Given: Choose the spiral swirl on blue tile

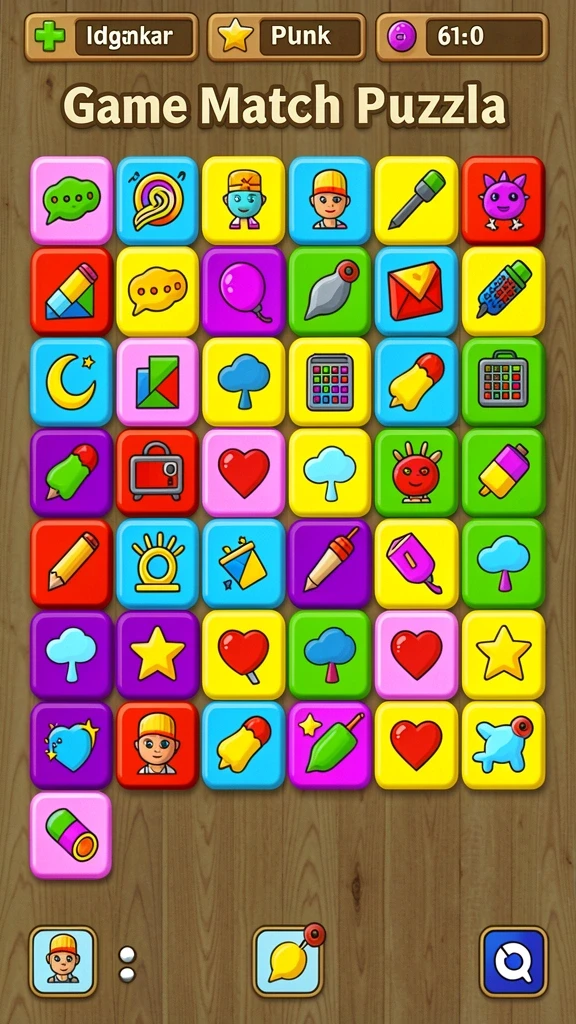Looking at the screenshot, I should pyautogui.click(x=157, y=200).
